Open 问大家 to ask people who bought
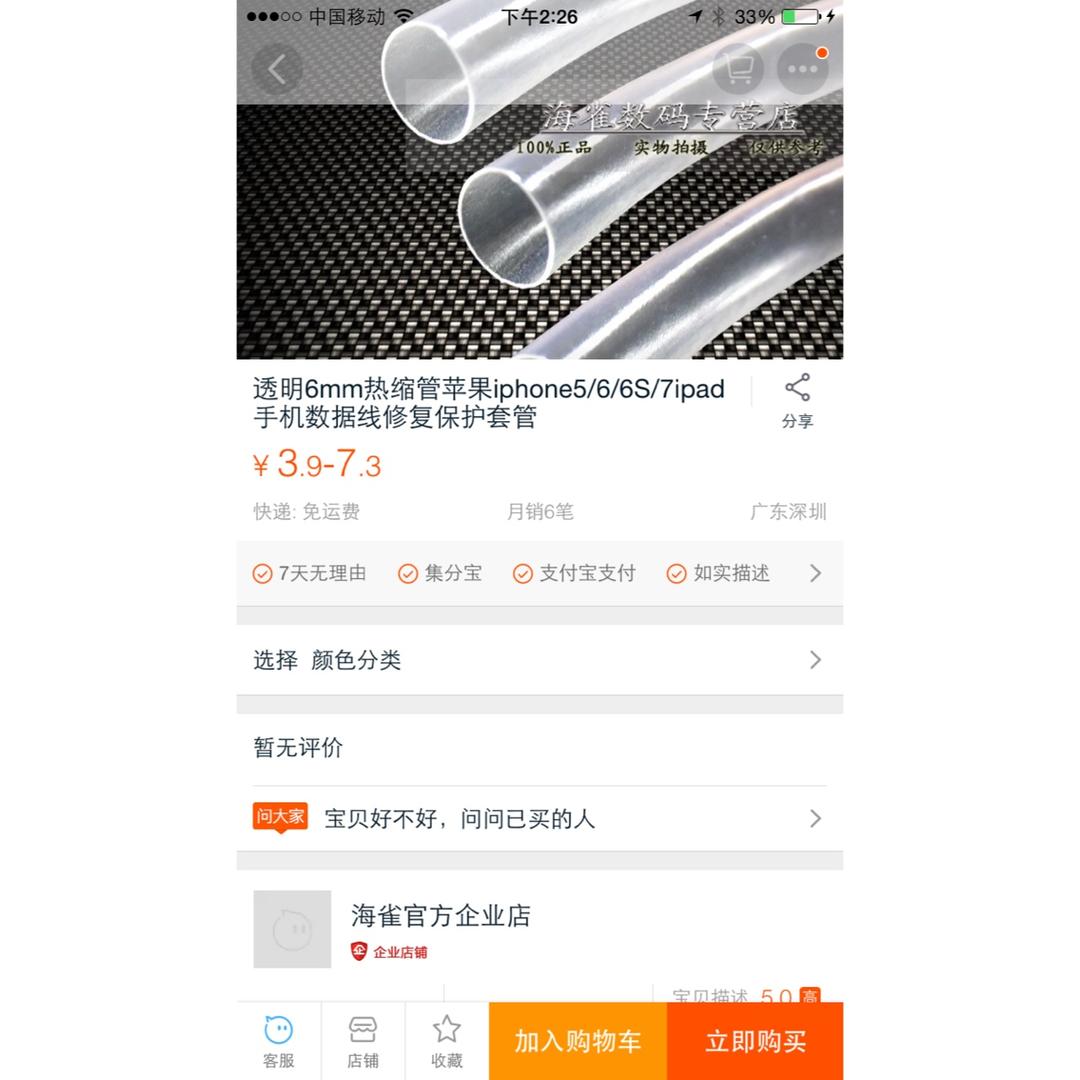 [540, 819]
